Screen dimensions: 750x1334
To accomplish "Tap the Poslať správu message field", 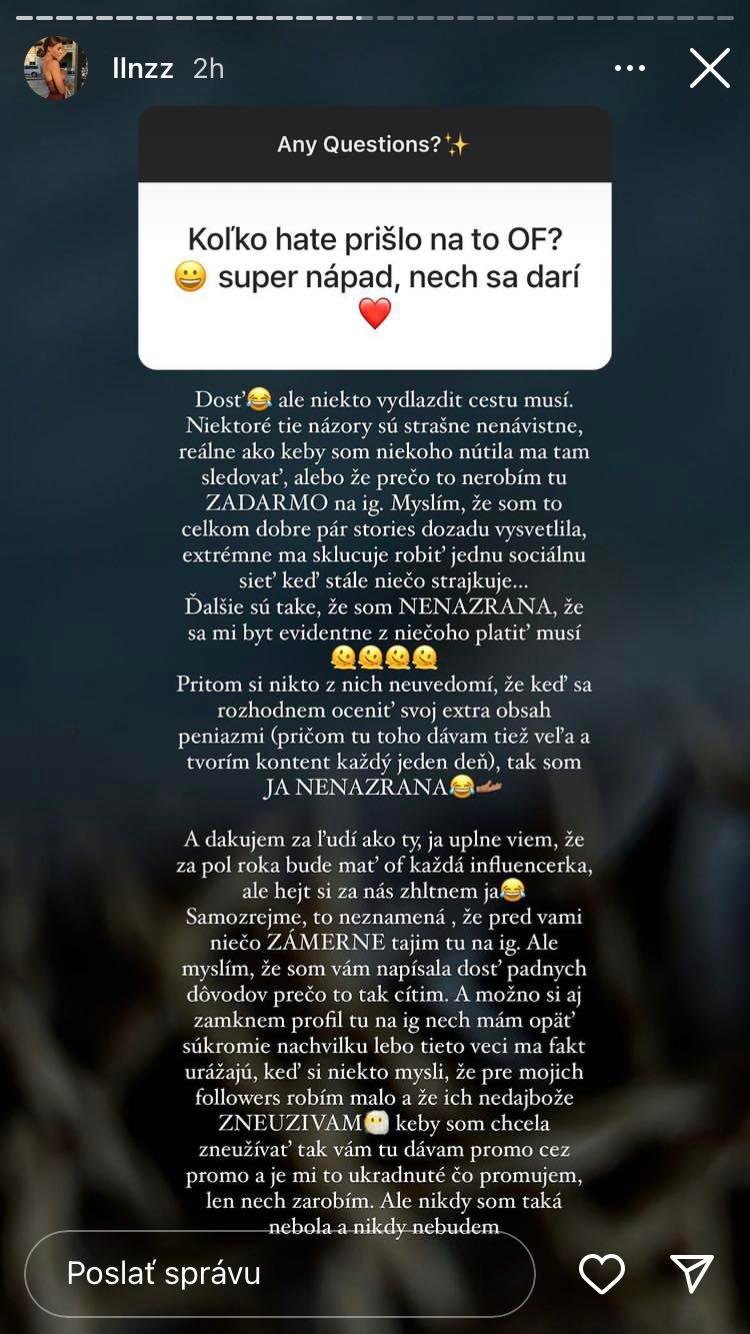I will coord(280,1273).
